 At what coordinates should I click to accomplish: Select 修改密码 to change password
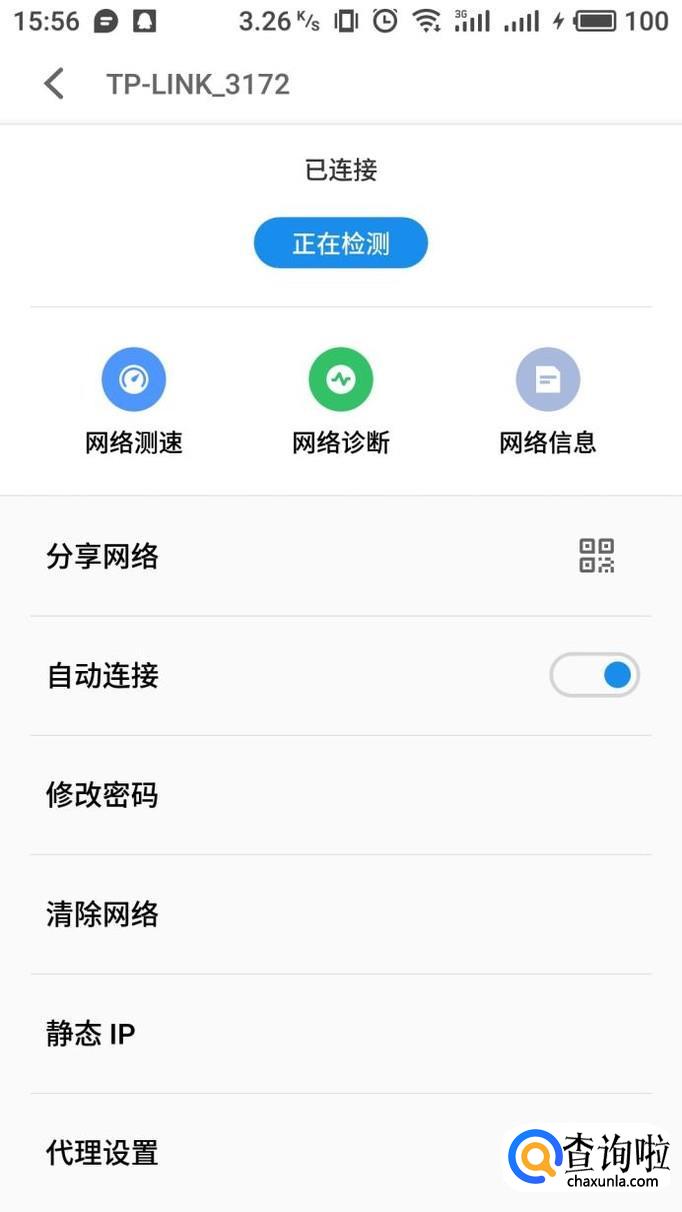coord(340,795)
